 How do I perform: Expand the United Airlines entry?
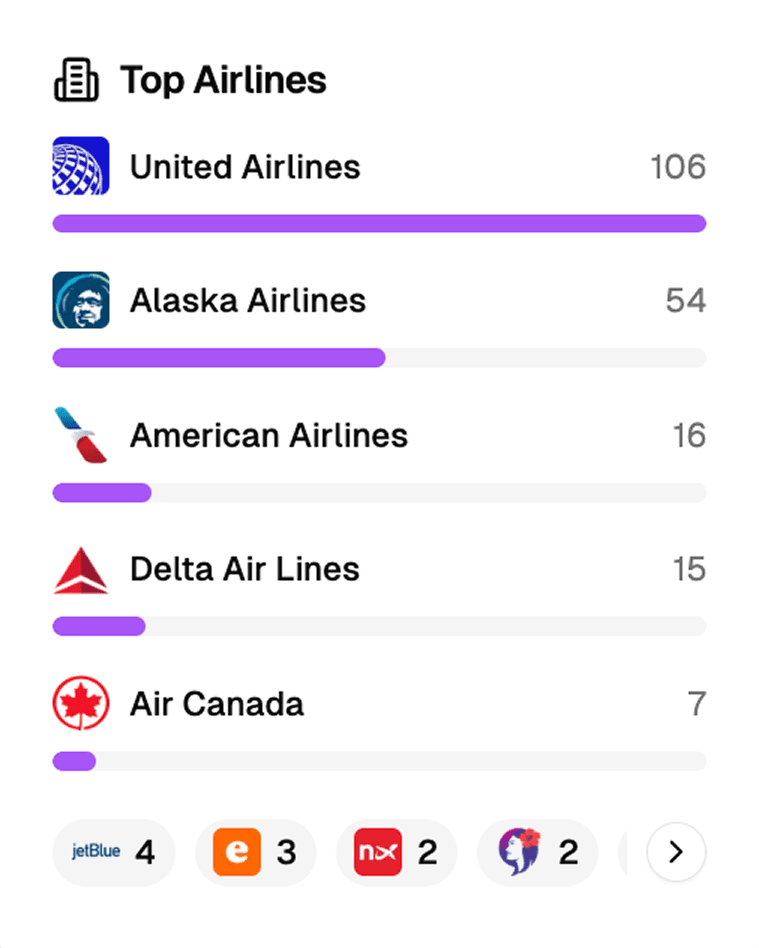tap(244, 166)
